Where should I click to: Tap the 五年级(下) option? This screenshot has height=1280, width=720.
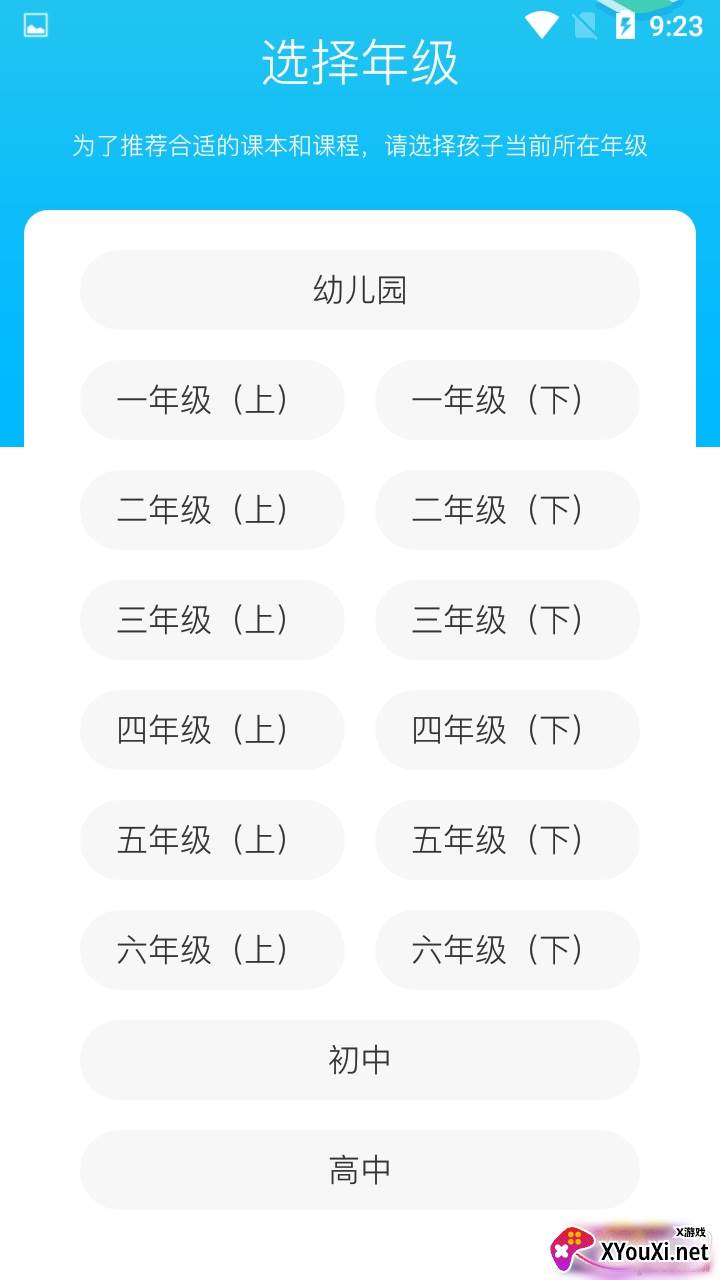[507, 840]
